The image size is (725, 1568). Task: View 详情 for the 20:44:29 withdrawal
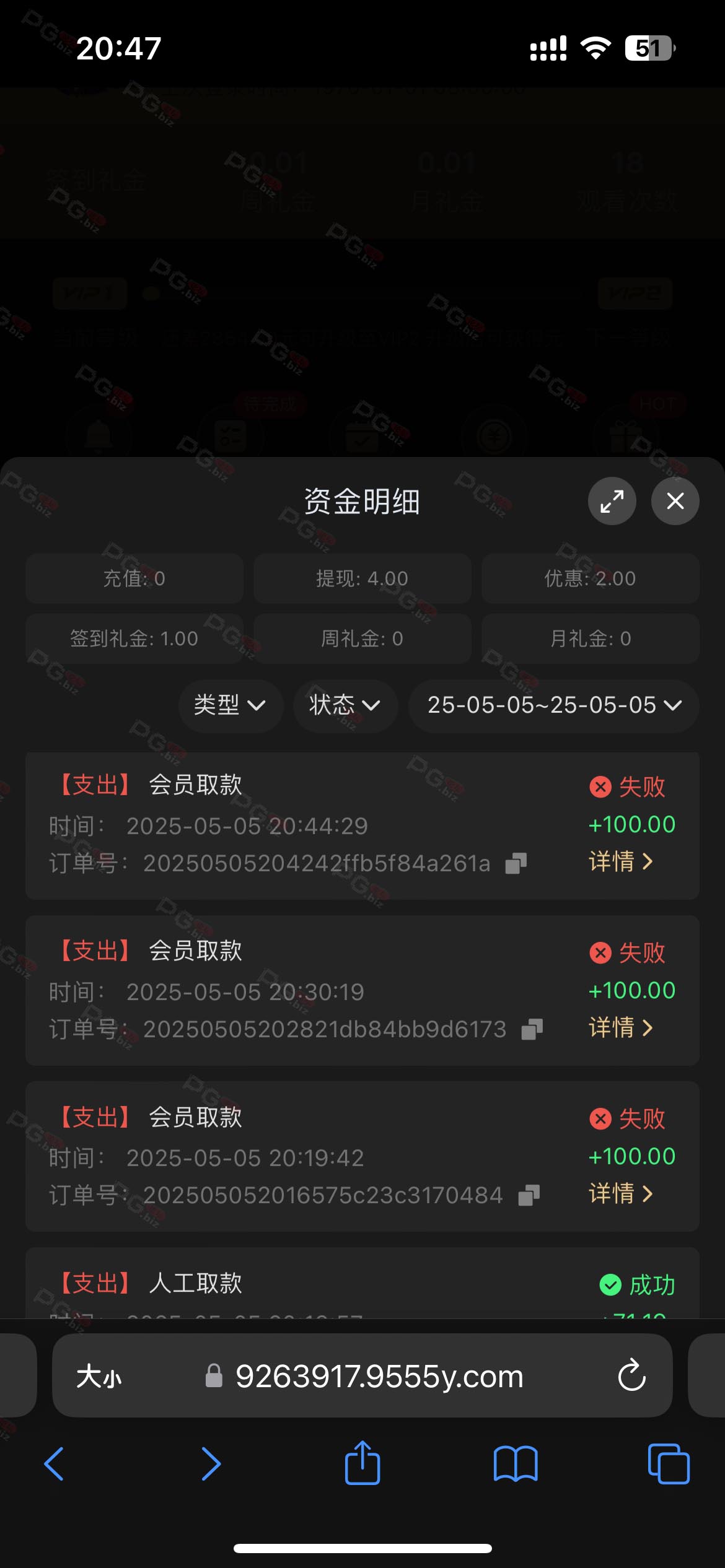[621, 861]
